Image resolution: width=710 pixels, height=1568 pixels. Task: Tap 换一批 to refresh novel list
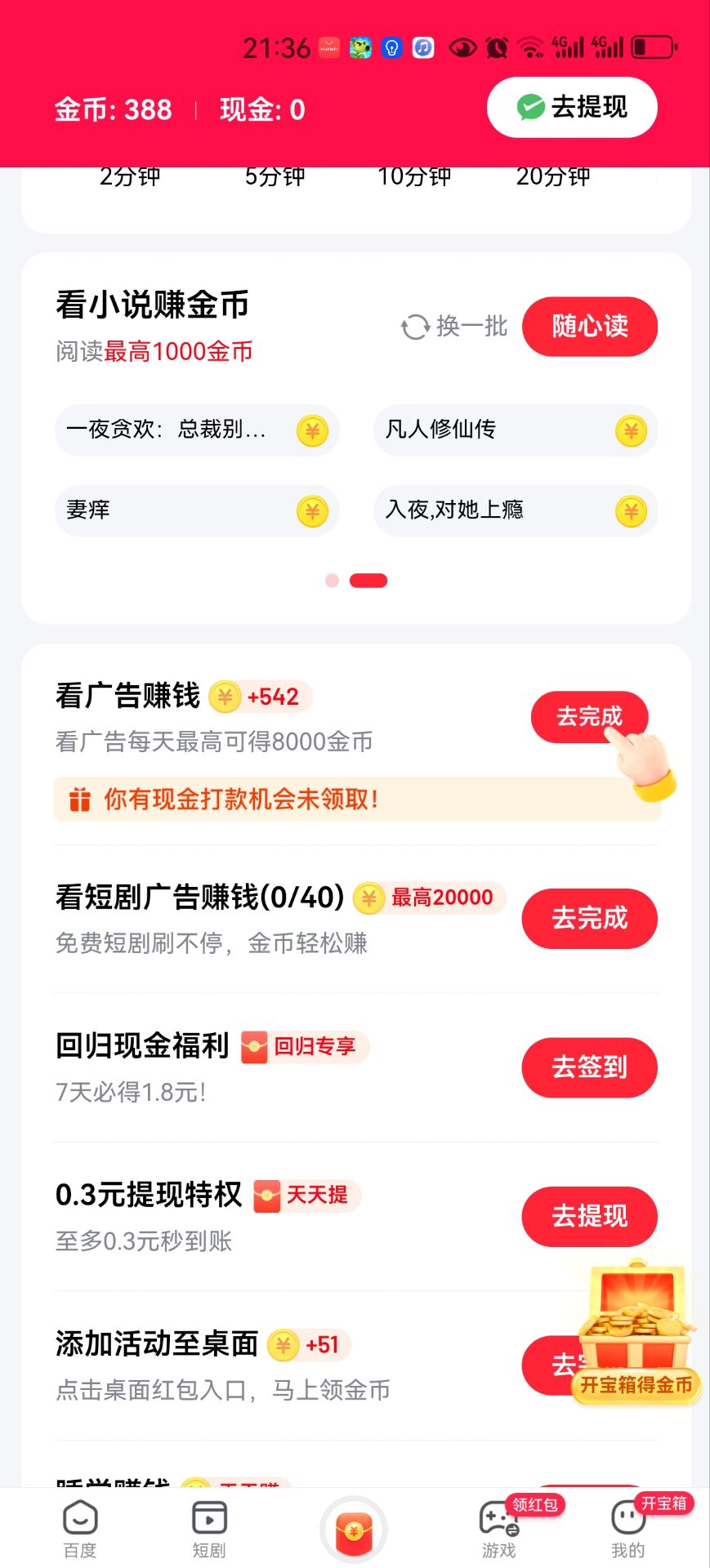pos(454,327)
